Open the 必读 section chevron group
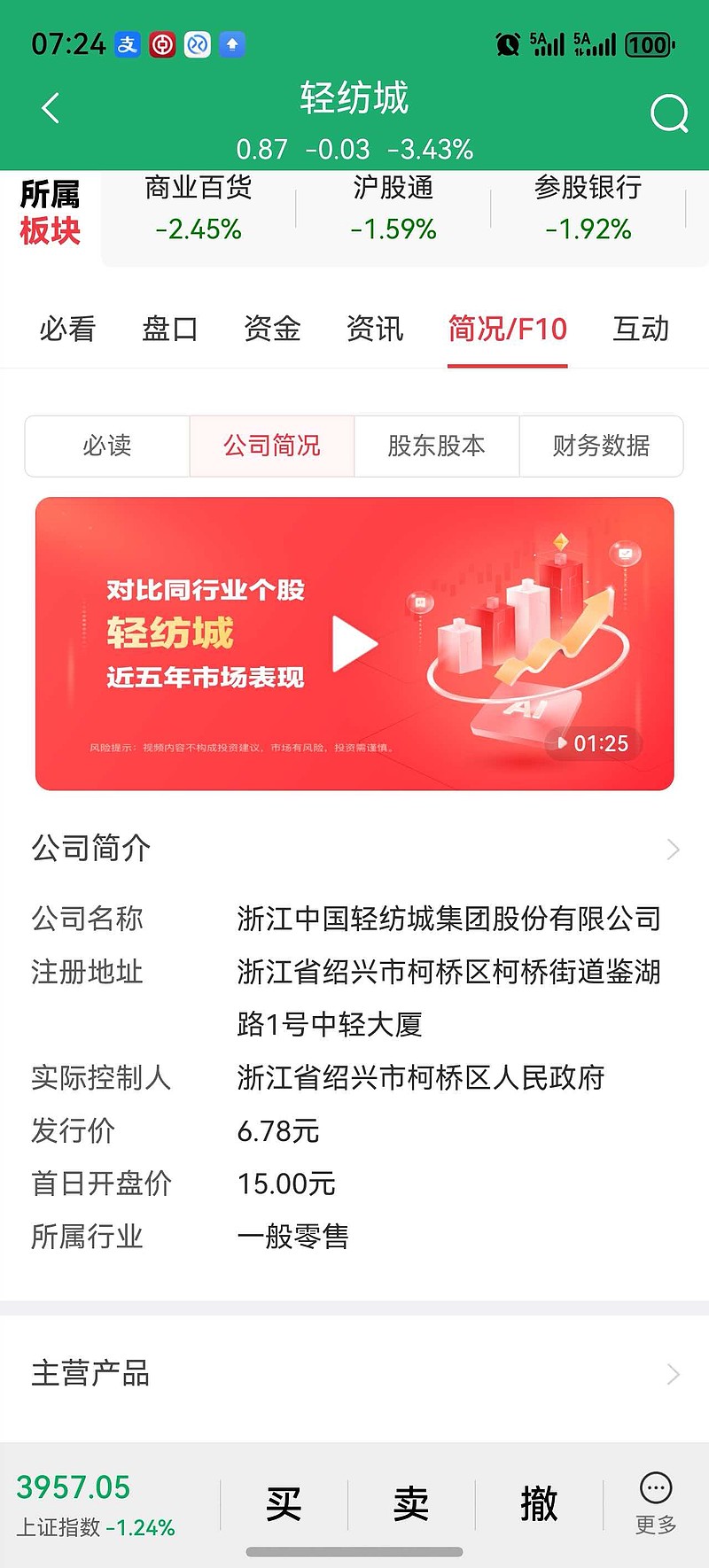Viewport: 709px width, 1568px height. click(x=107, y=446)
